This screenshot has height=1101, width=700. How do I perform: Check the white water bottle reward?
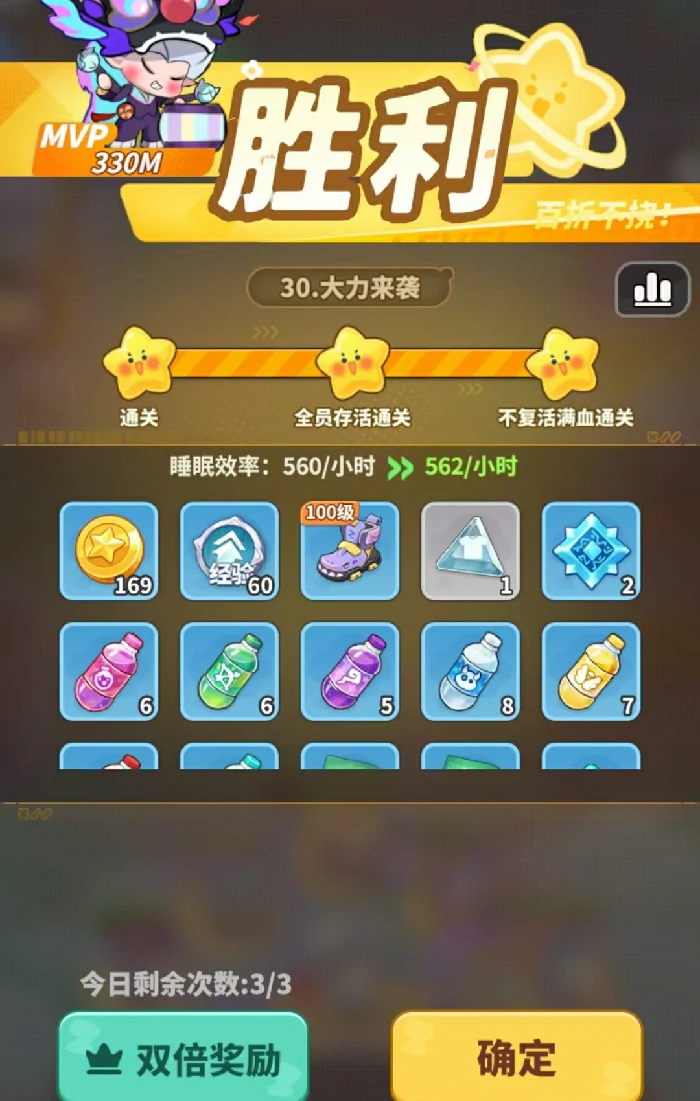(470, 671)
